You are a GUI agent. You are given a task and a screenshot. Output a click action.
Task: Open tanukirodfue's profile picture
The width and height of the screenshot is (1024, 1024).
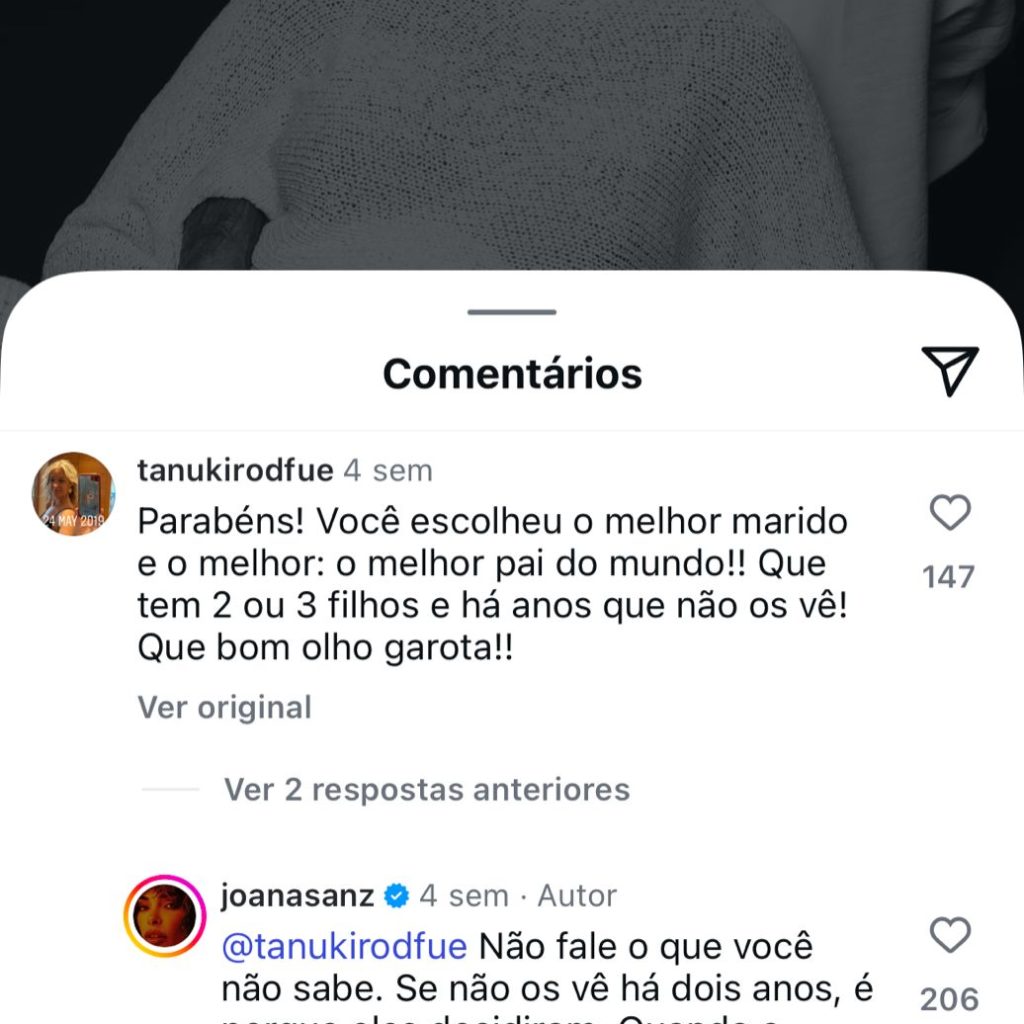pos(74,493)
